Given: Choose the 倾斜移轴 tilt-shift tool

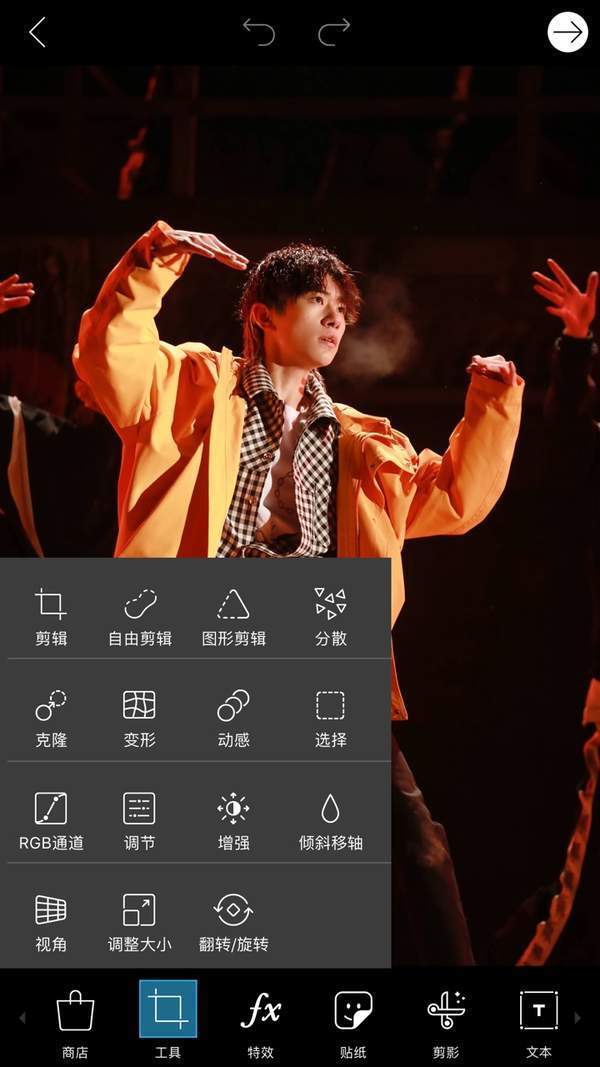Looking at the screenshot, I should tap(330, 820).
